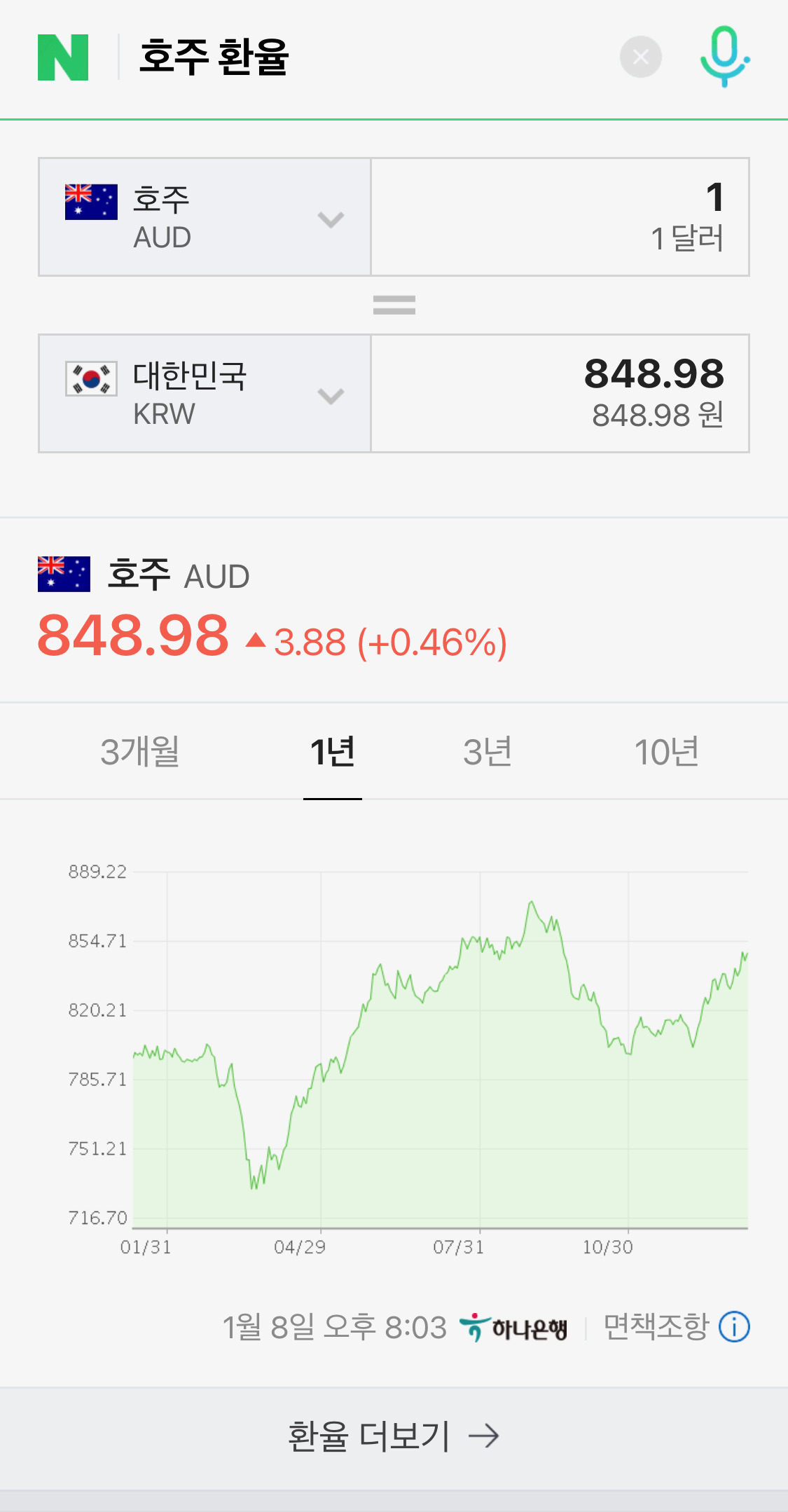
Task: Edit the KRW amount field showing 848.98
Action: tap(560, 394)
